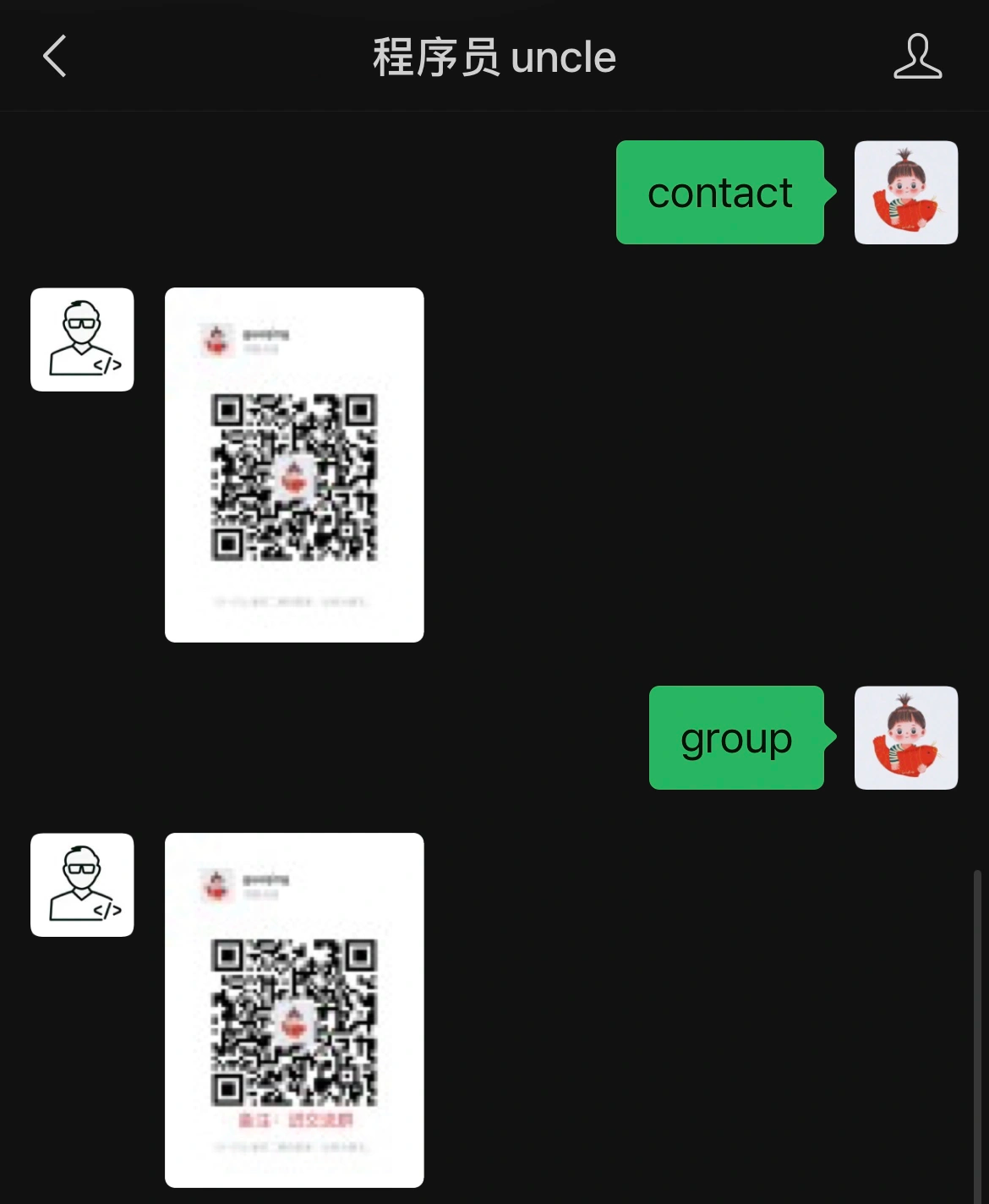This screenshot has height=1204, width=989.
Task: Open 程序员 uncle's avatar beside first QR image
Action: tap(82, 339)
